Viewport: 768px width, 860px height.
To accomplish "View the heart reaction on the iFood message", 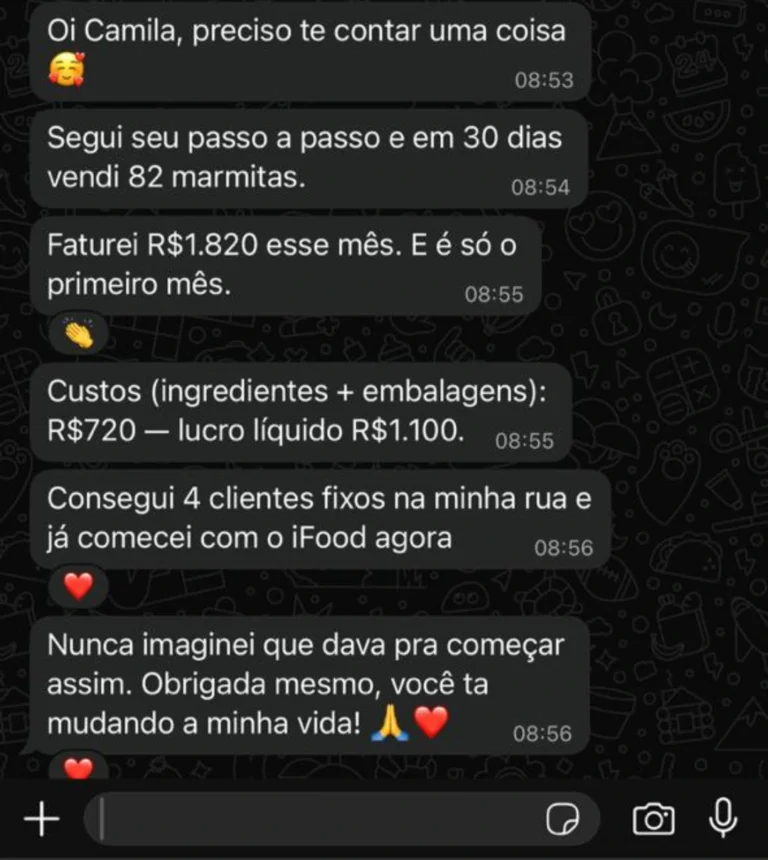I will [78, 587].
